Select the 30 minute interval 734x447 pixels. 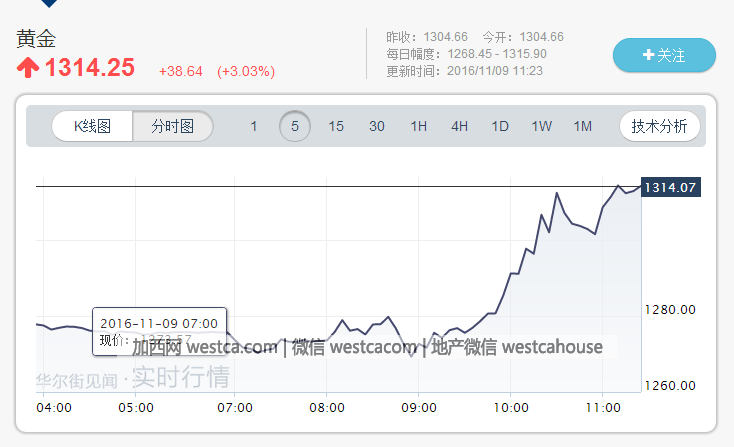[377, 126]
